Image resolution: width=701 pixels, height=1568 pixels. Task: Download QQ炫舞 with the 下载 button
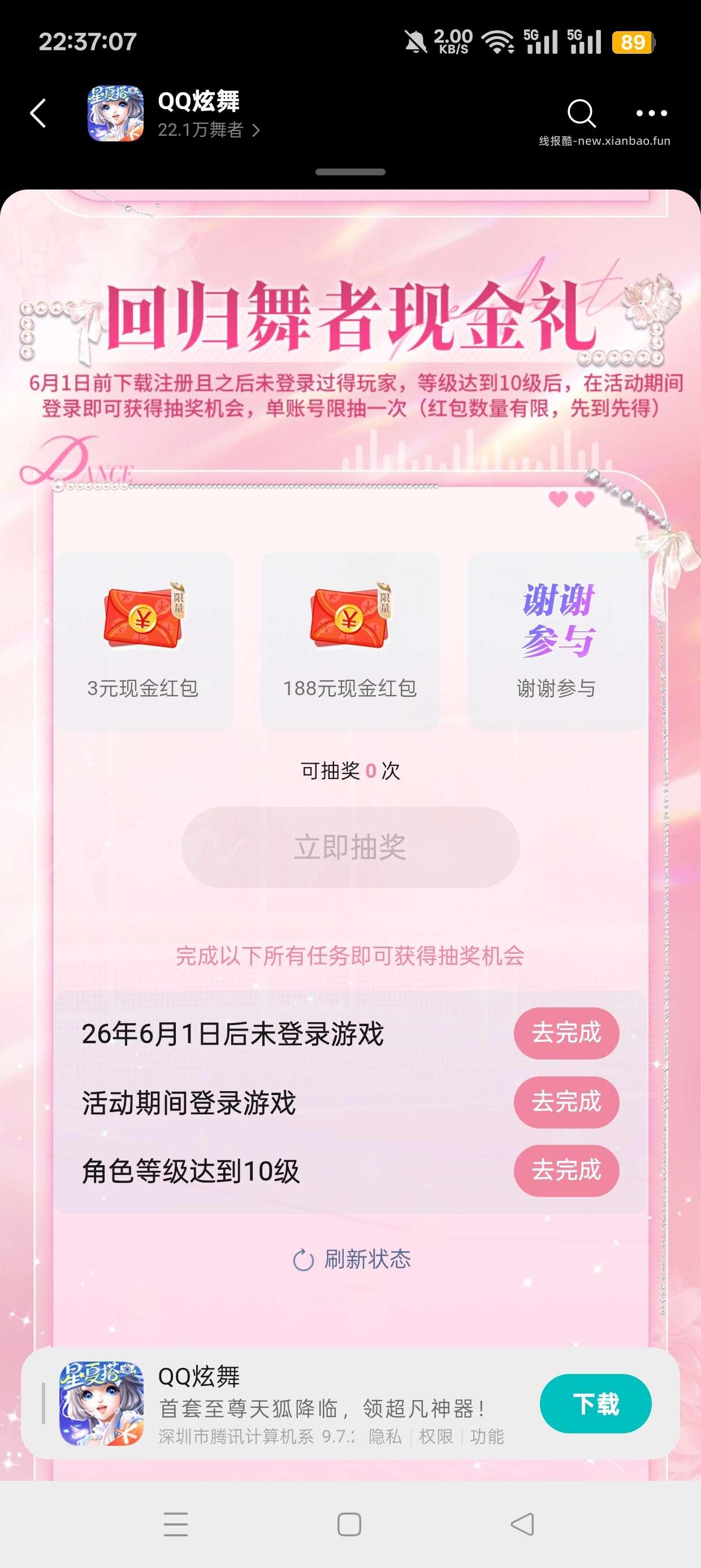coord(596,1403)
